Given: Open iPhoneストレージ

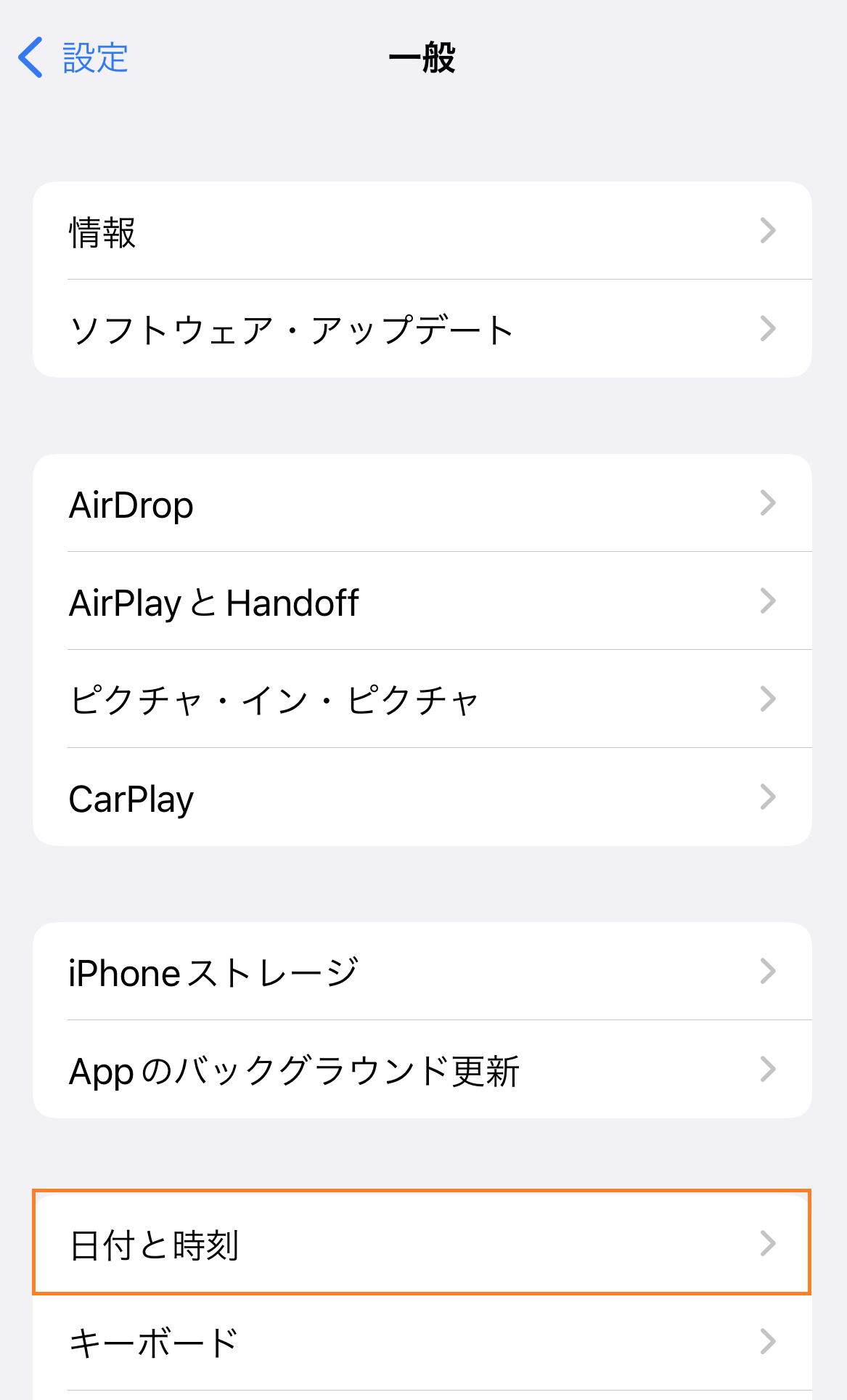Looking at the screenshot, I should click(x=422, y=972).
